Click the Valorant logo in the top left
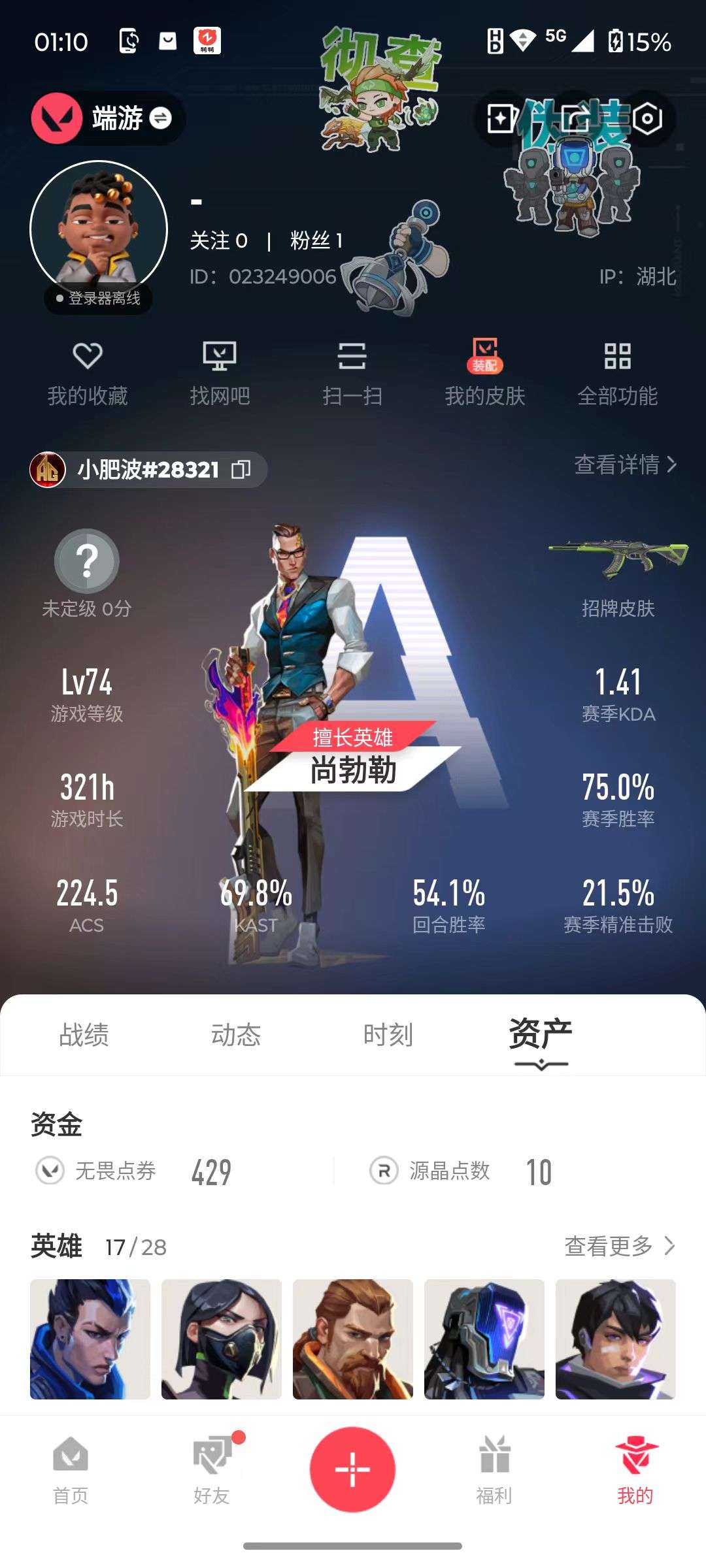This screenshot has height=1568, width=706. pos(58,121)
